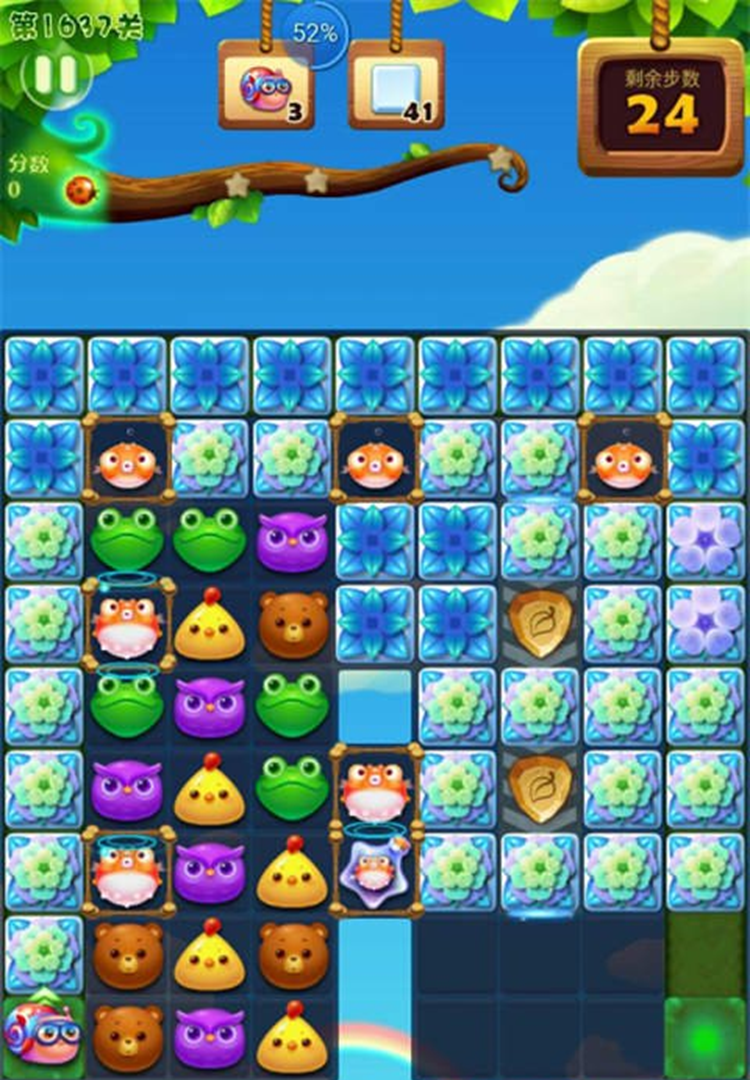Tap the star-shaped pufferfish special piece
This screenshot has height=1080, width=750.
(x=374, y=867)
